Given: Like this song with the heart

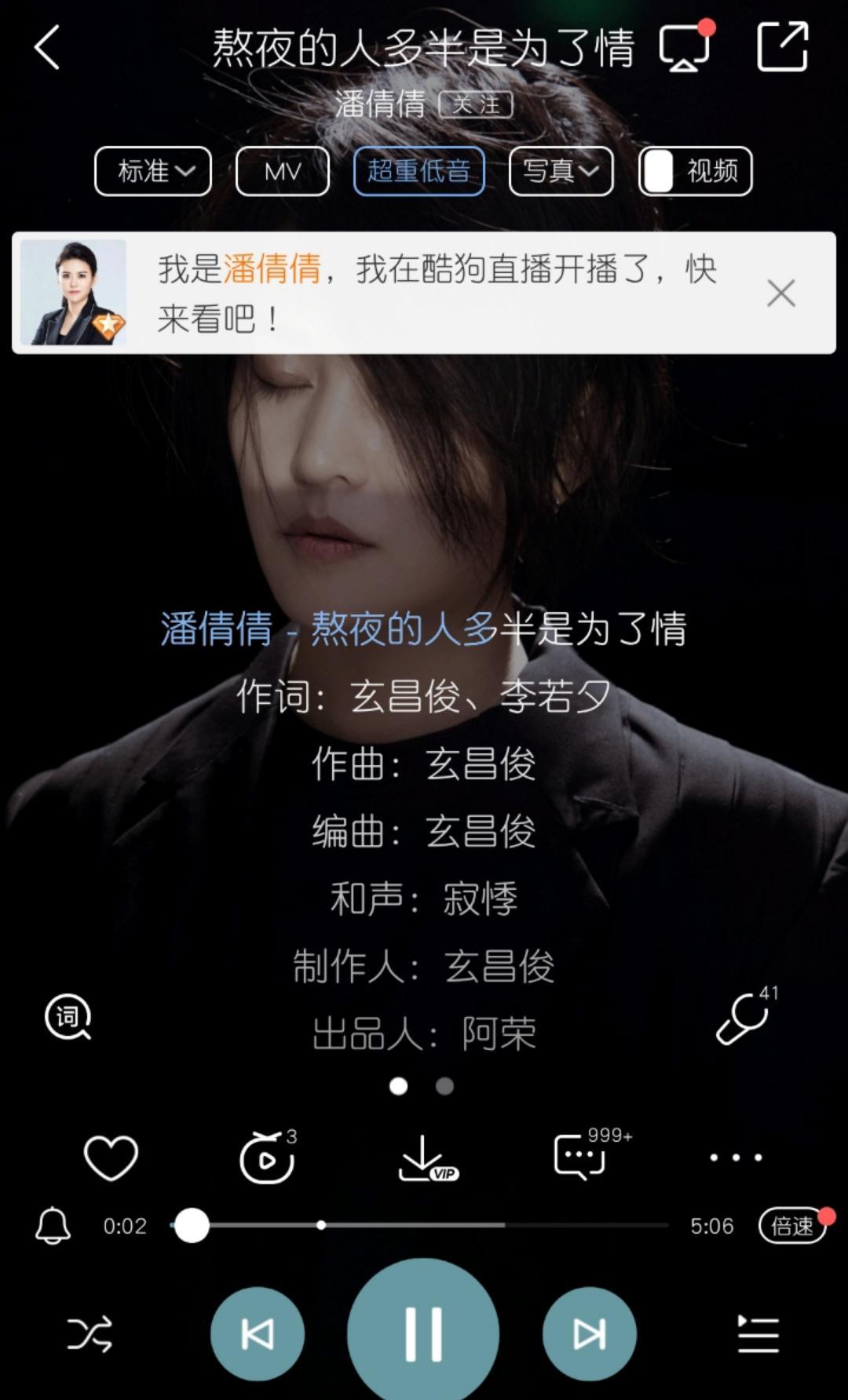Looking at the screenshot, I should tap(111, 1158).
